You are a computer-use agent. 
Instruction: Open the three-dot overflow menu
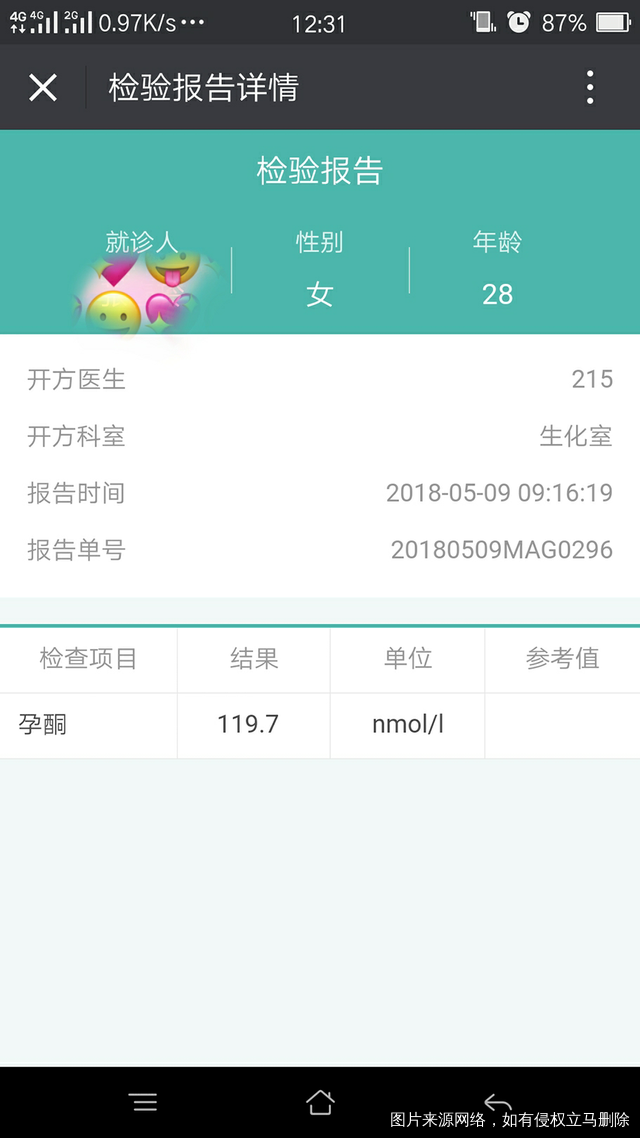pos(590,88)
